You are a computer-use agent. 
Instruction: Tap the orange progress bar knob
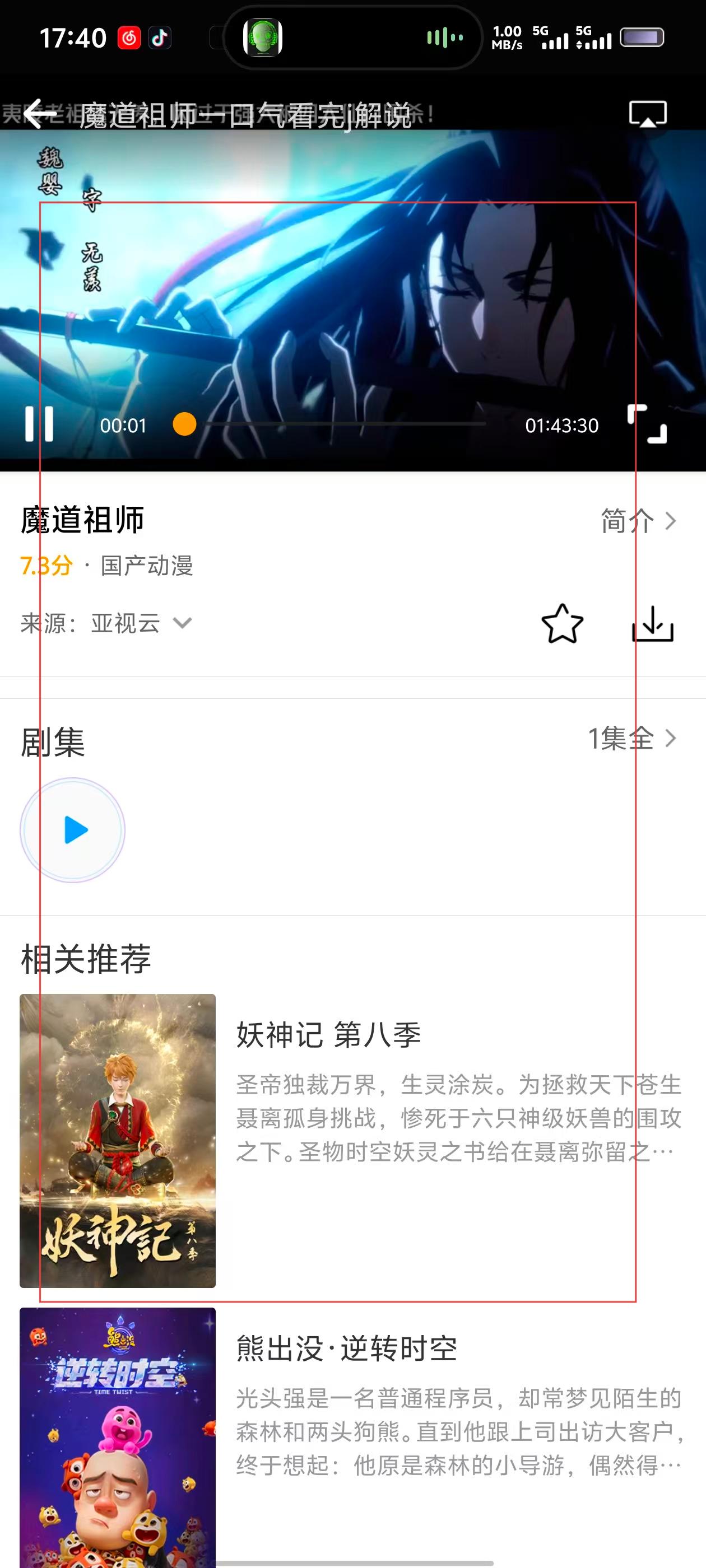point(184,424)
